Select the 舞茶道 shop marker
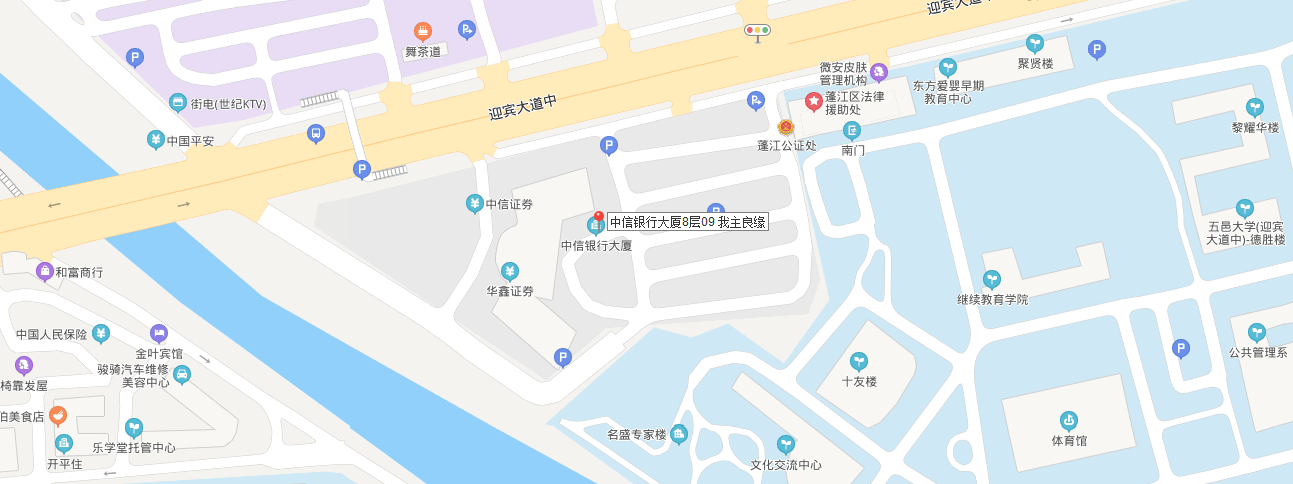Viewport: 1293px width, 484px height. pos(423,32)
